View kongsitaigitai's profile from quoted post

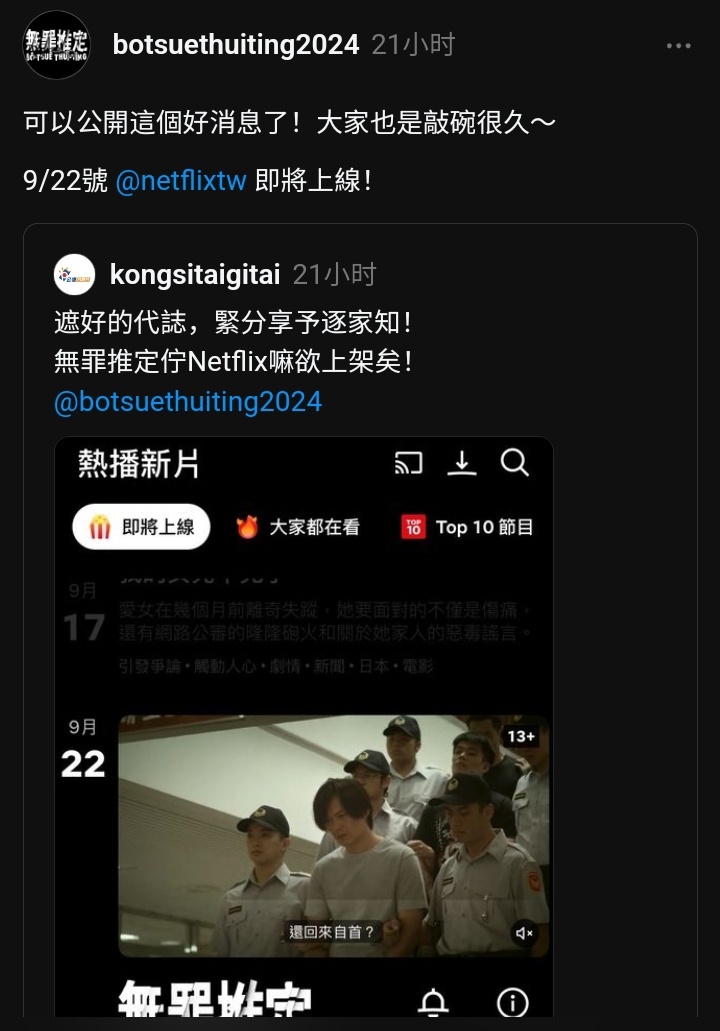(195, 274)
